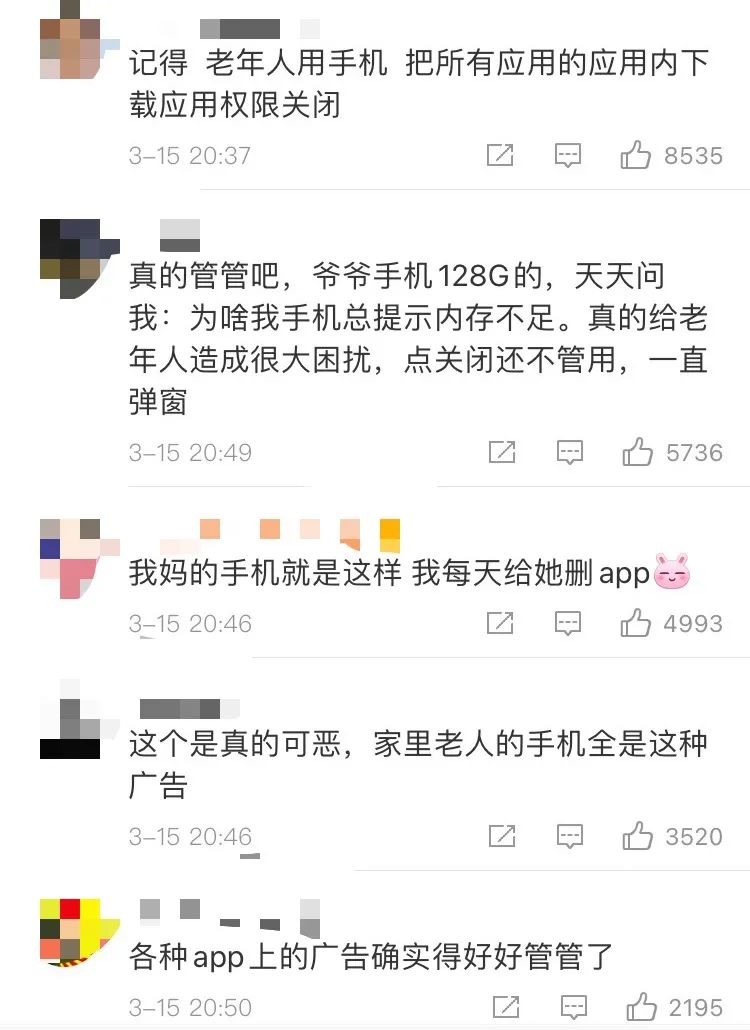Share the comment with 3520 likes
Screen dimensions: 750x1030
coord(501,836)
